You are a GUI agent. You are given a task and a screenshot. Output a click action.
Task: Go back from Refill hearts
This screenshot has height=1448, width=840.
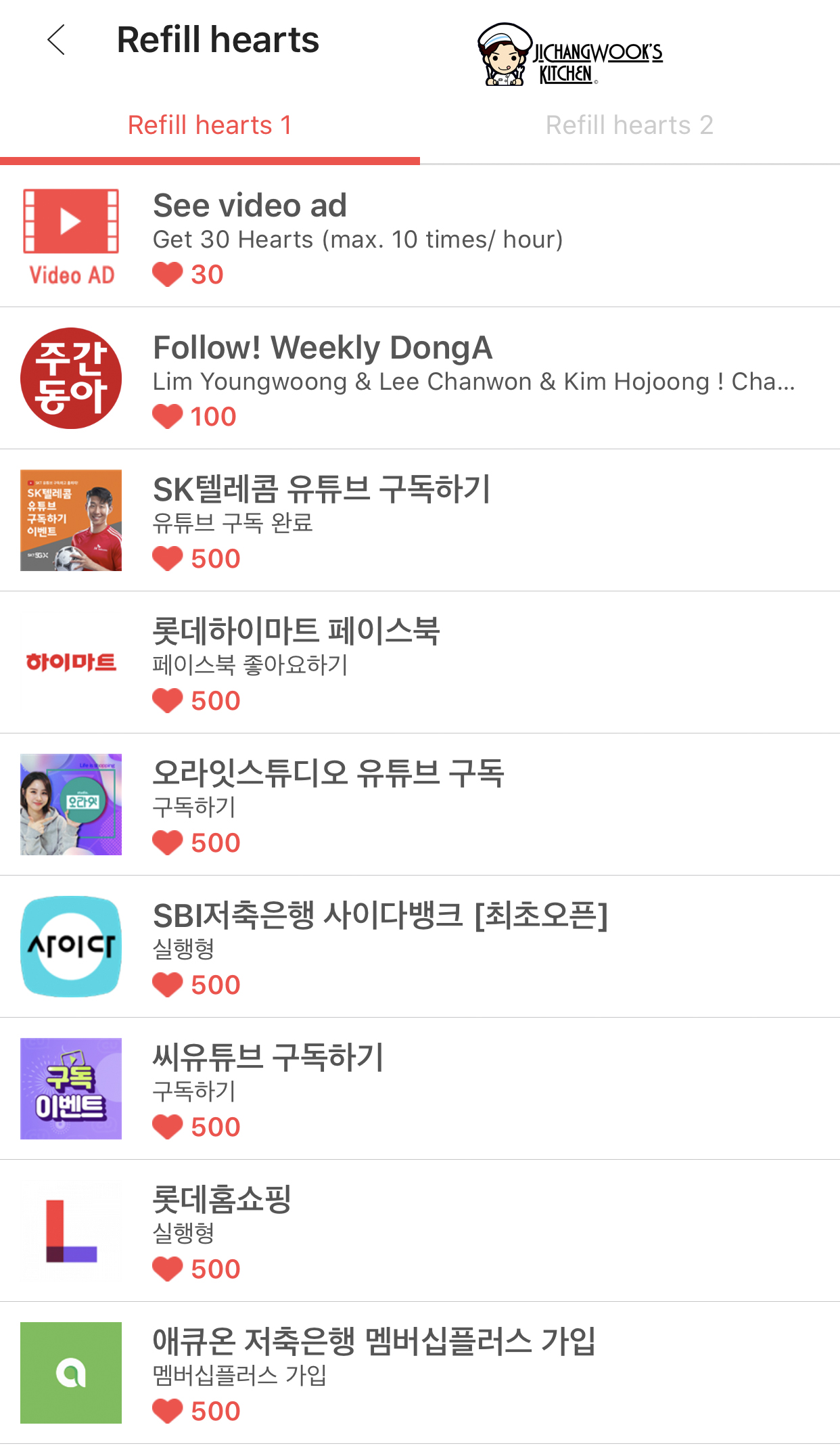[57, 40]
